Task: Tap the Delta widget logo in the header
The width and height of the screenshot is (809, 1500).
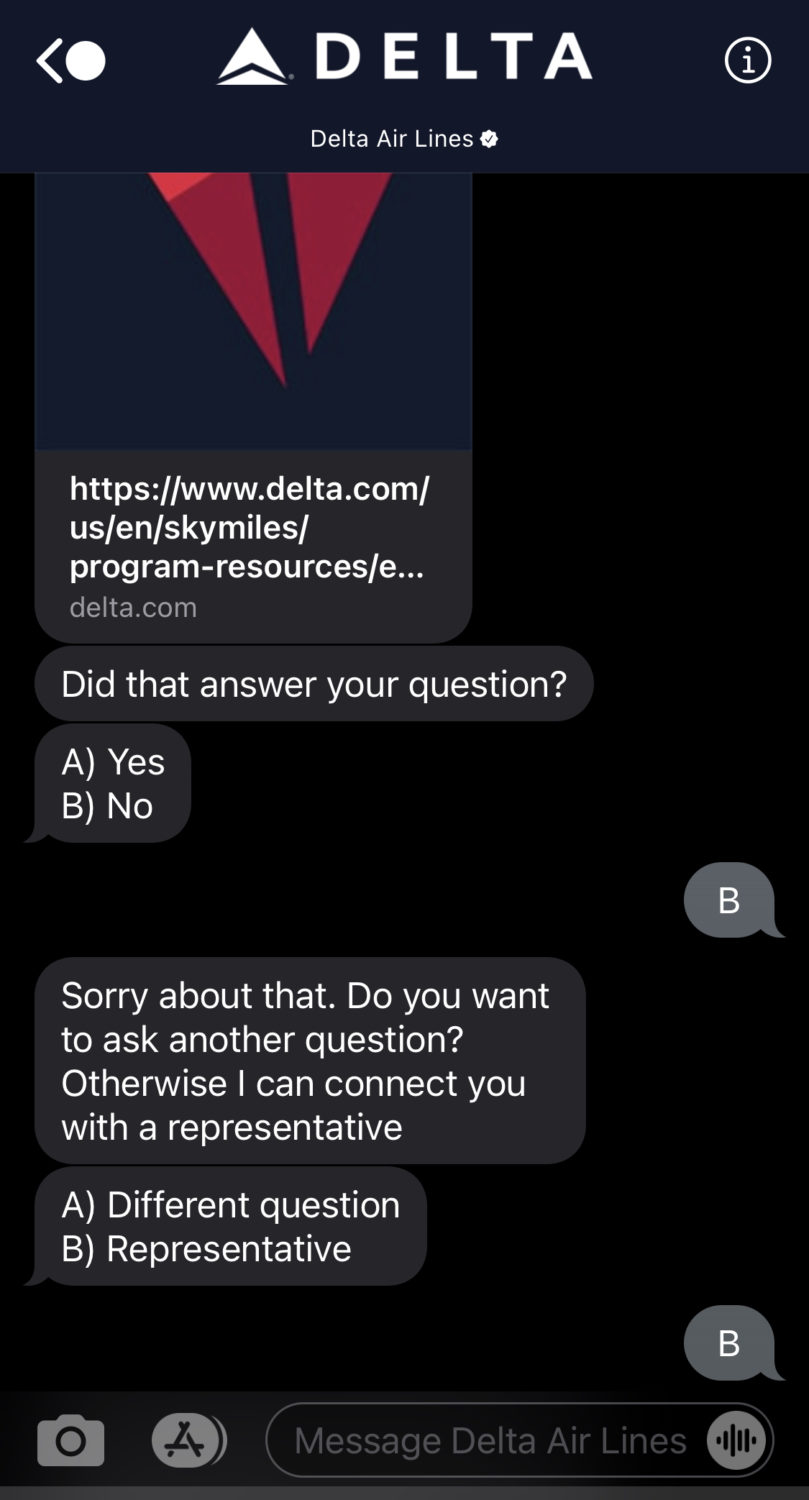Action: [404, 58]
